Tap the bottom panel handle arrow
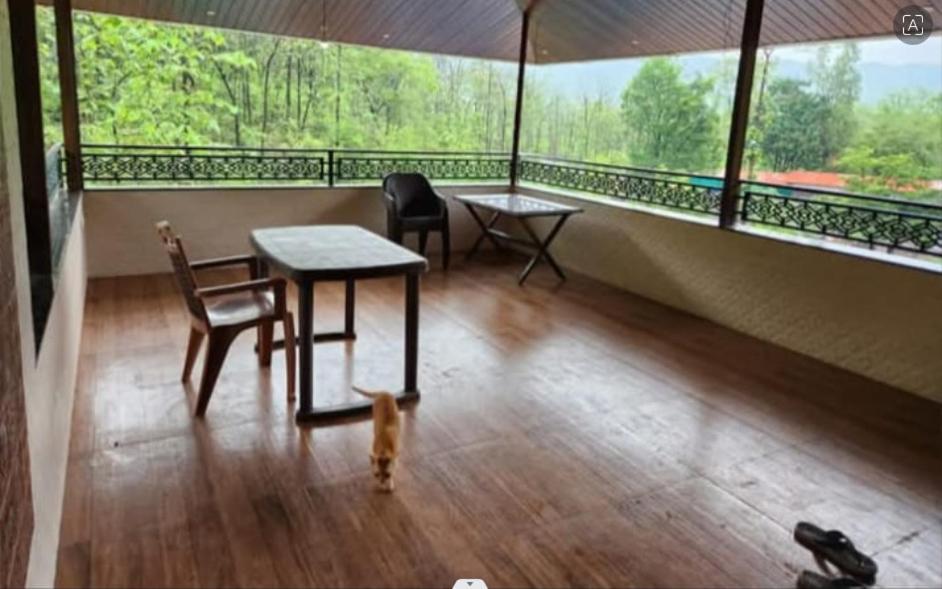Image resolution: width=942 pixels, height=589 pixels. tap(470, 583)
